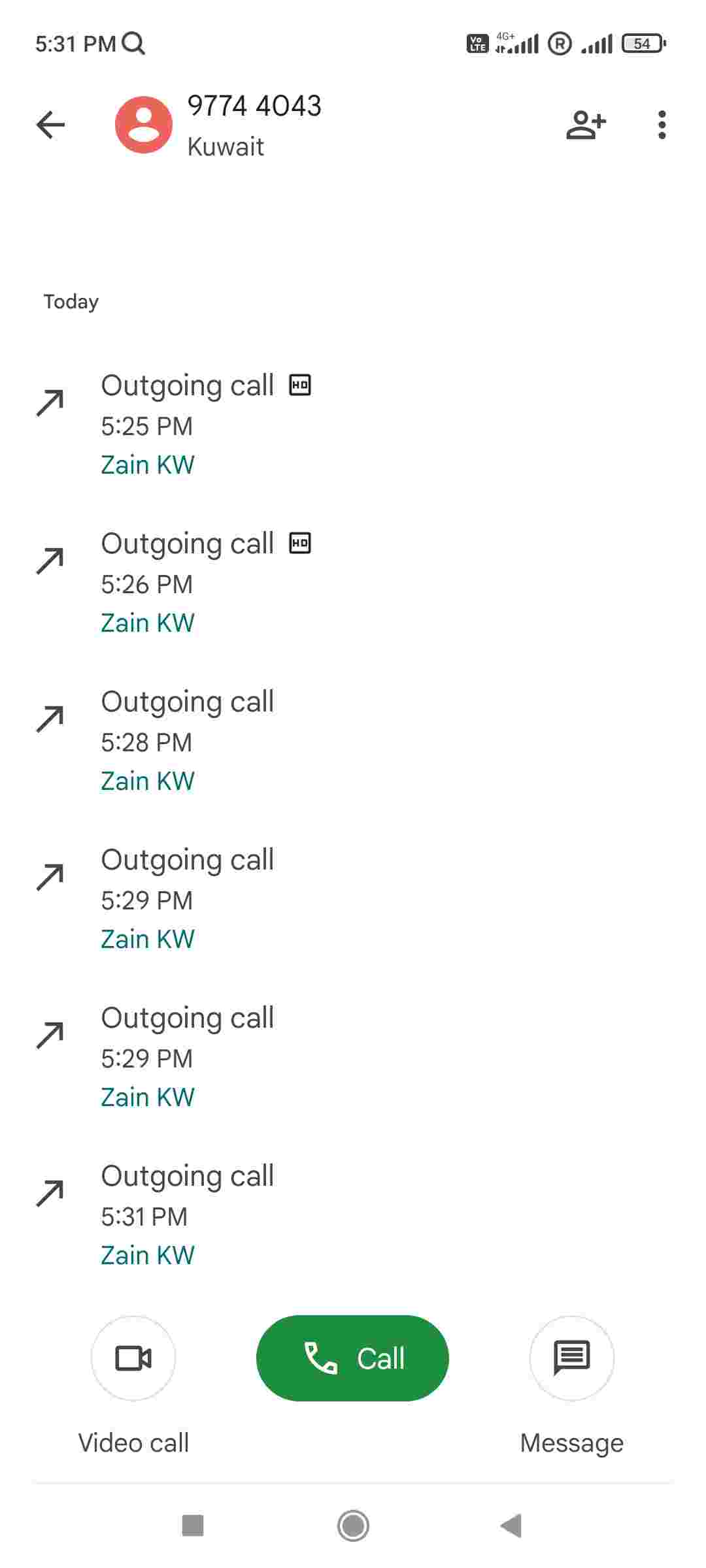The height and width of the screenshot is (1568, 706).
Task: Open the three-dot overflow menu
Action: 662,125
